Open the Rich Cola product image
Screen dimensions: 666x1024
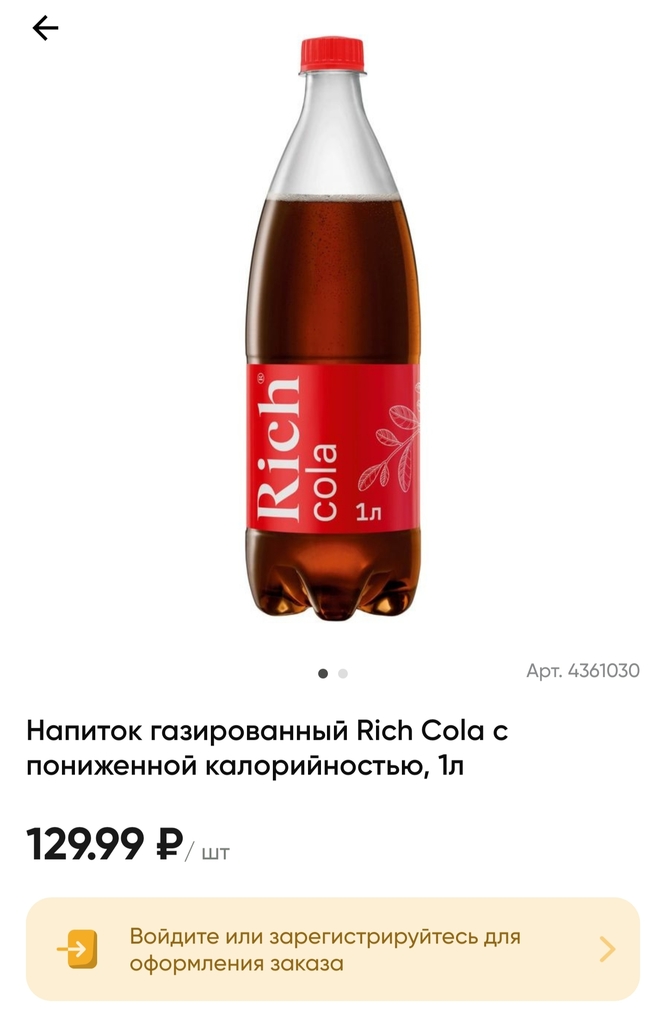click(x=333, y=330)
